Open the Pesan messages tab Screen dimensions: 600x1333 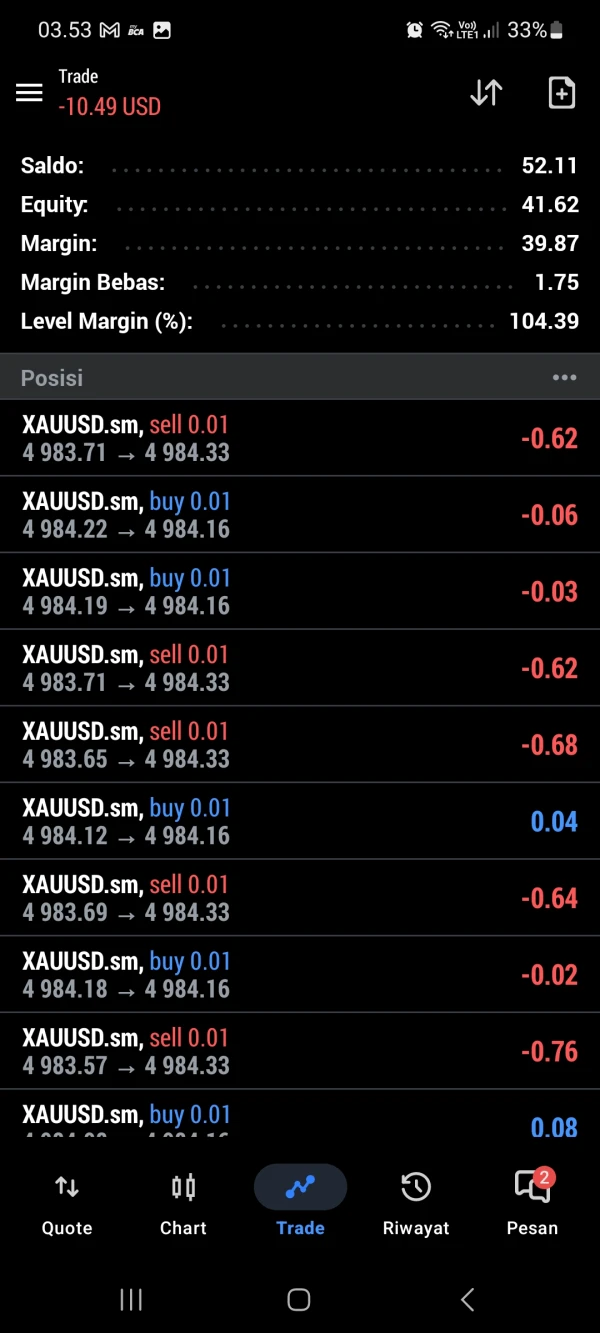pos(532,1203)
